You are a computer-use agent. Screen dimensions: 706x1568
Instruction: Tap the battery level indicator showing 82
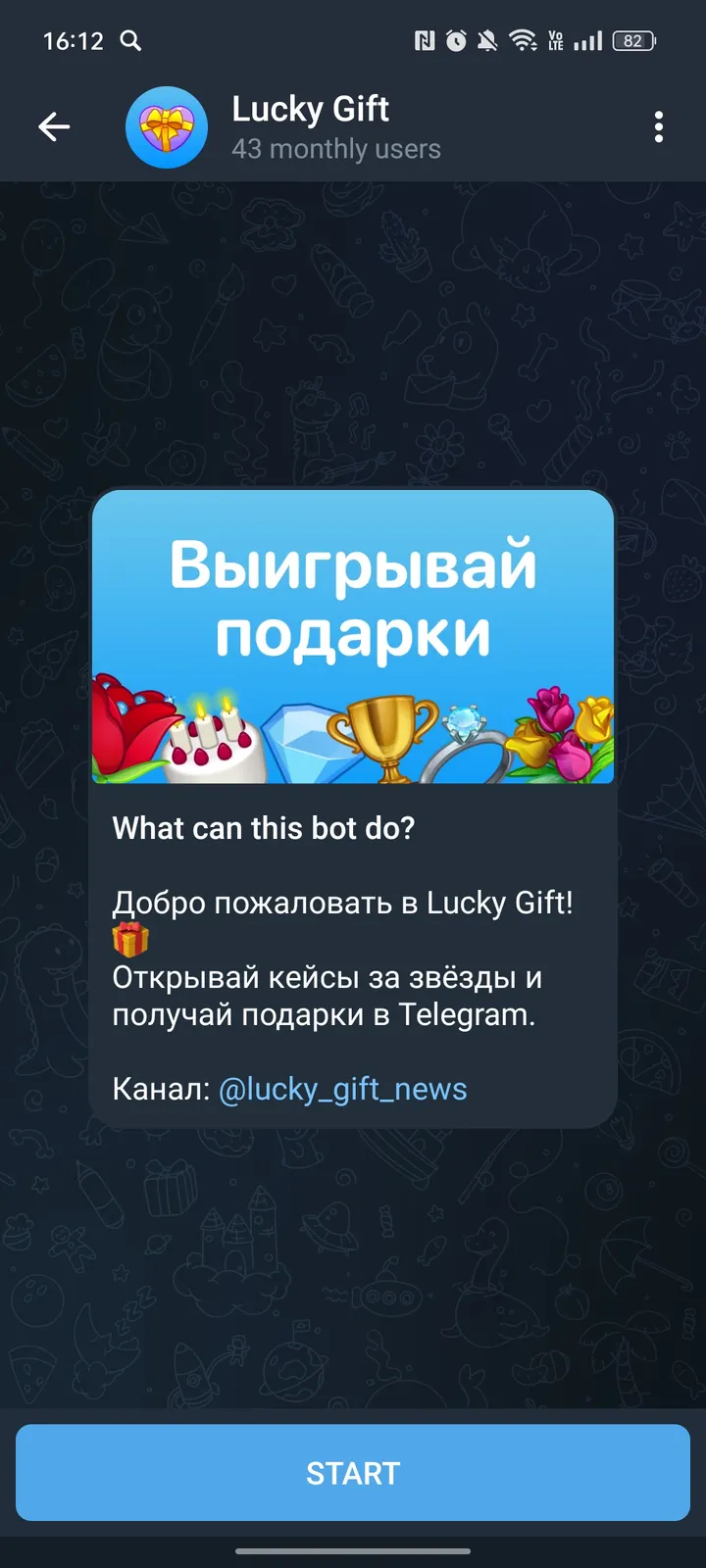pos(632,41)
